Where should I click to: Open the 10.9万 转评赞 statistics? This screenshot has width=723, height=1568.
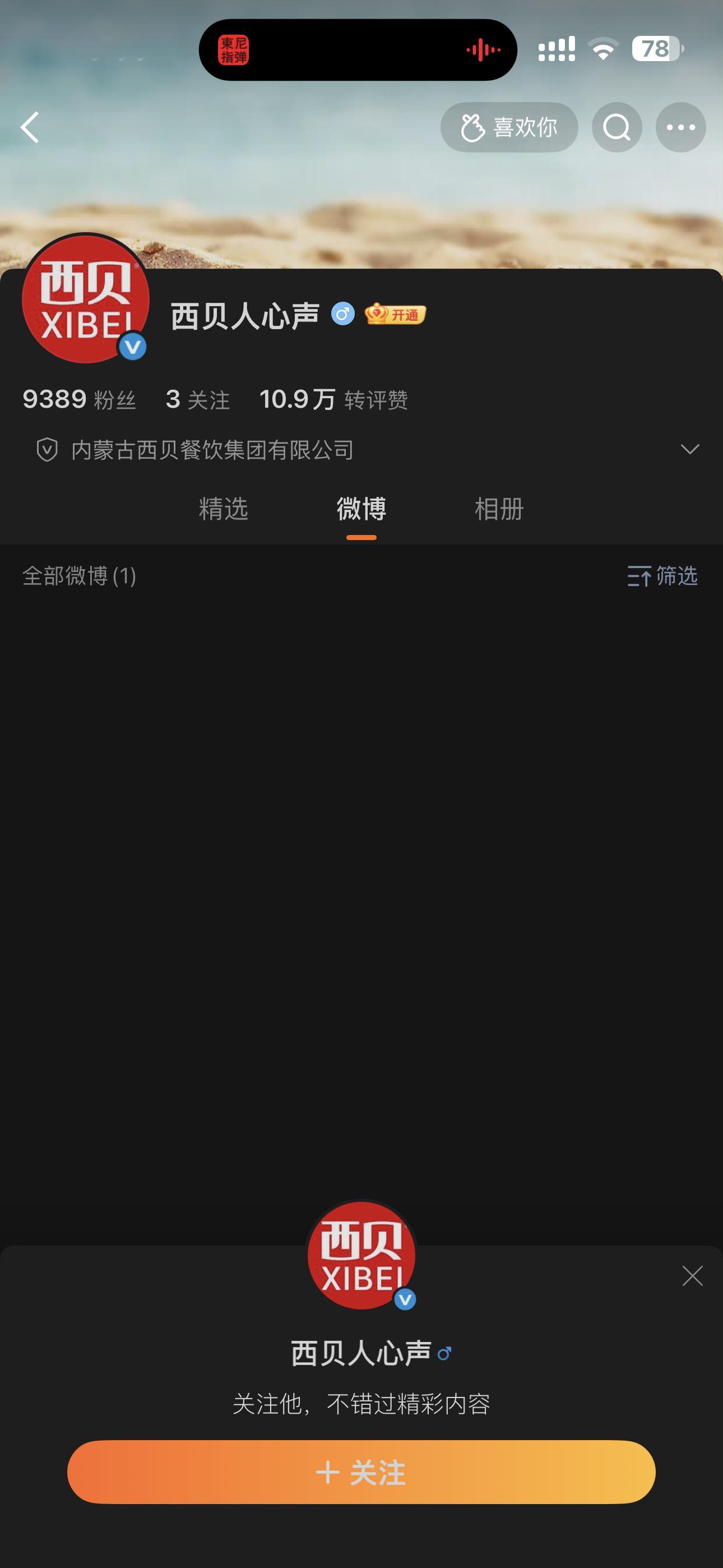(333, 398)
